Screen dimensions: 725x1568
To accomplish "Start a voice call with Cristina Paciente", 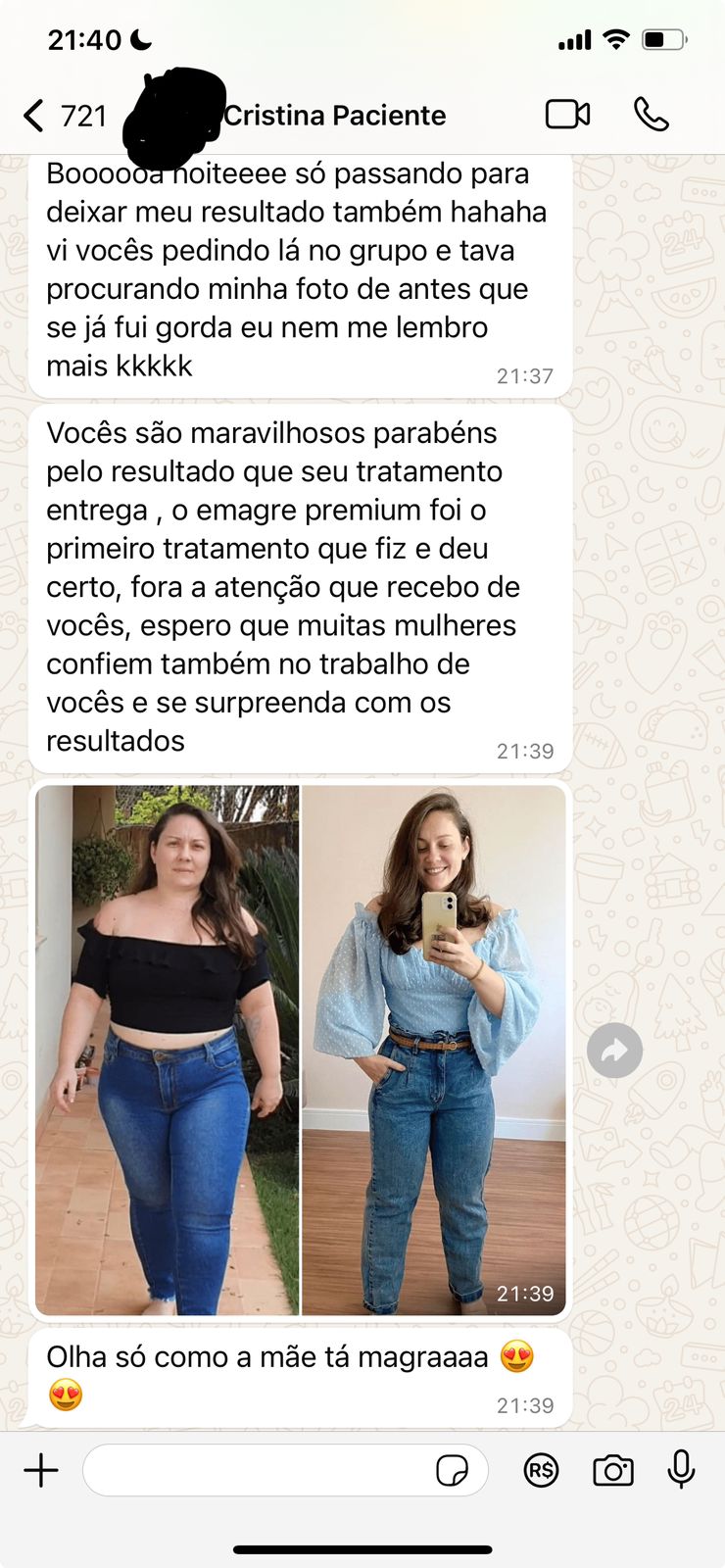I will [651, 115].
